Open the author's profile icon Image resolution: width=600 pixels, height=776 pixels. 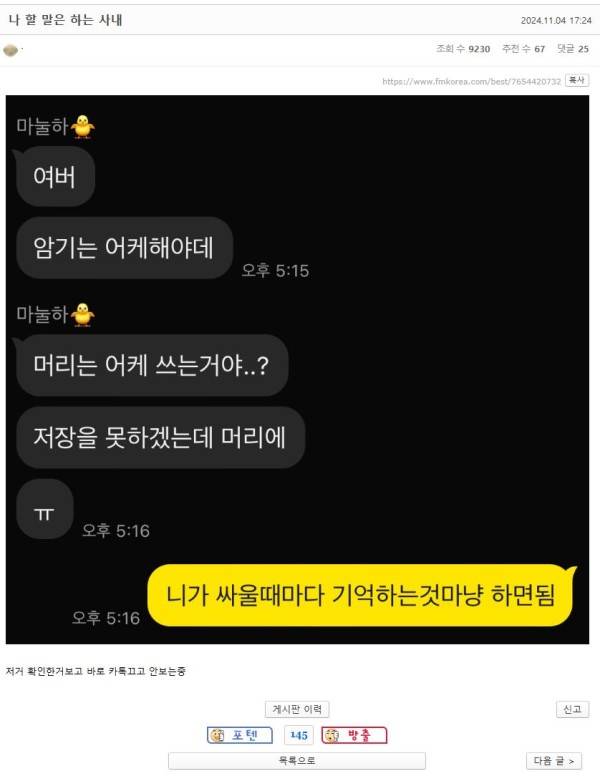11,50
